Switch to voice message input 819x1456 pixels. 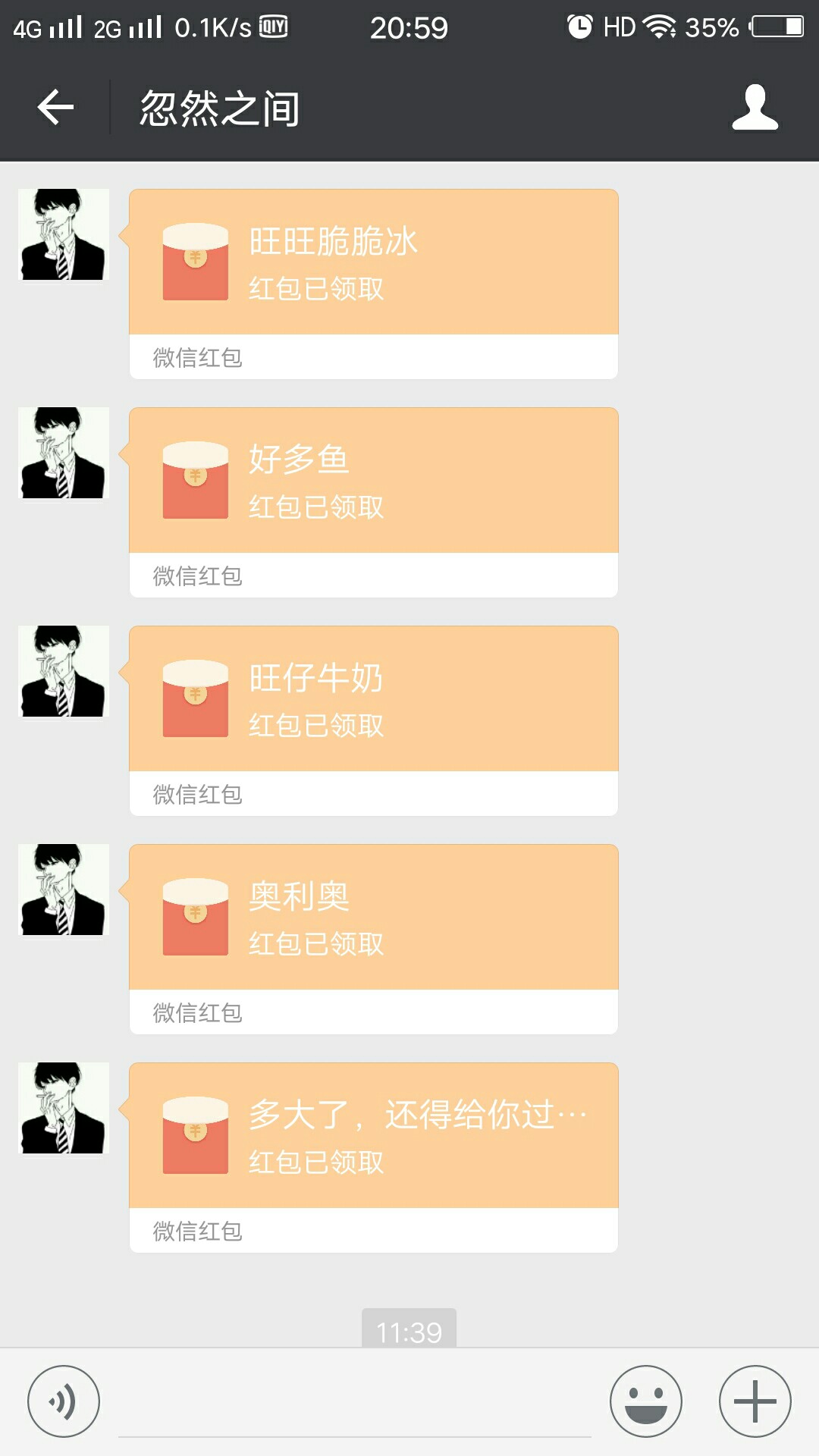[x=64, y=1401]
